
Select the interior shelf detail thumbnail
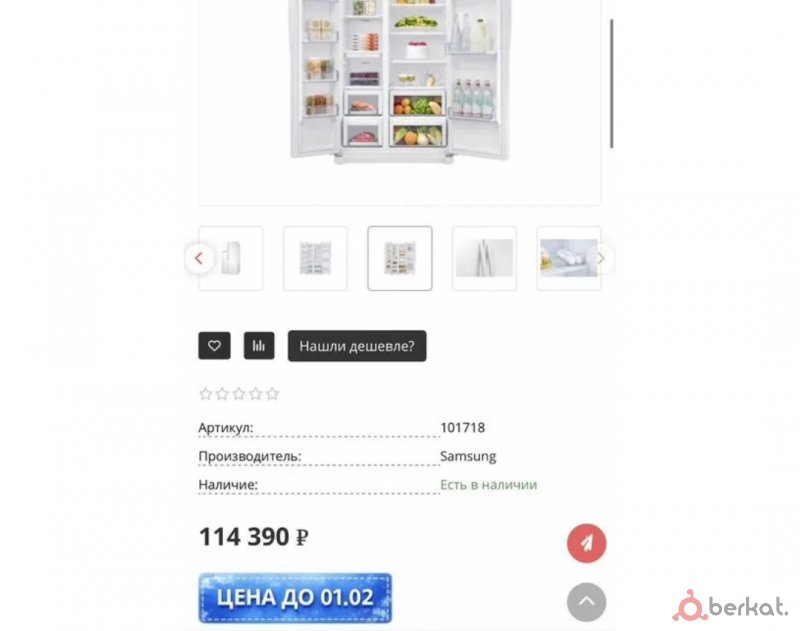566,258
